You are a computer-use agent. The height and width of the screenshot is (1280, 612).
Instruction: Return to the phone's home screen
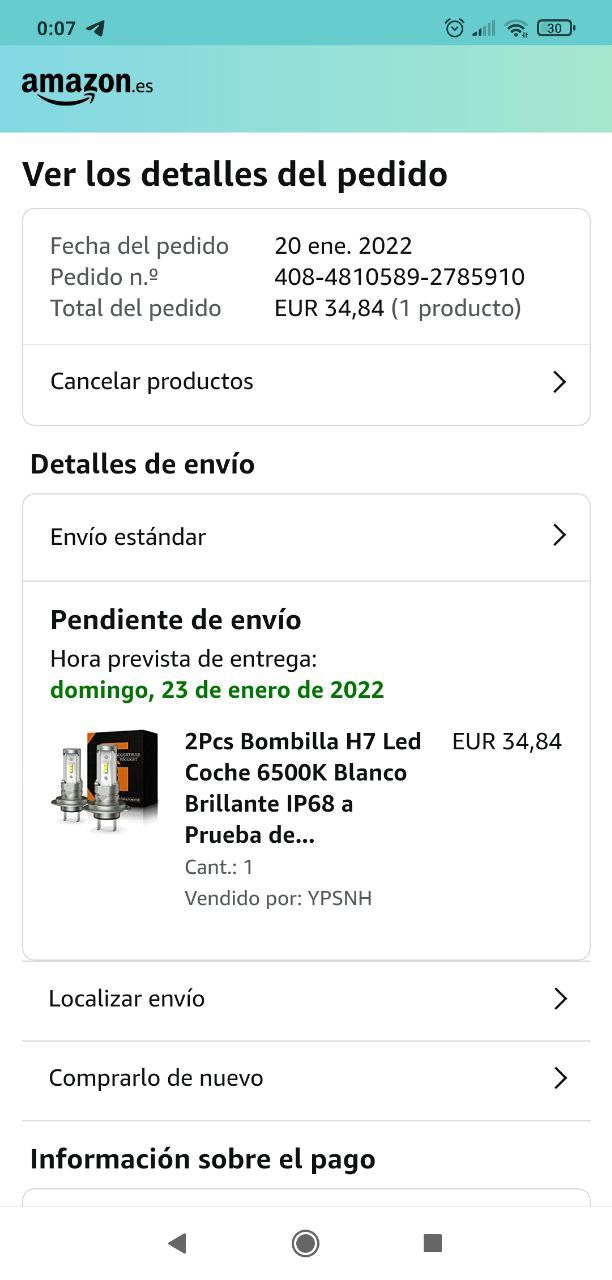pos(305,1243)
